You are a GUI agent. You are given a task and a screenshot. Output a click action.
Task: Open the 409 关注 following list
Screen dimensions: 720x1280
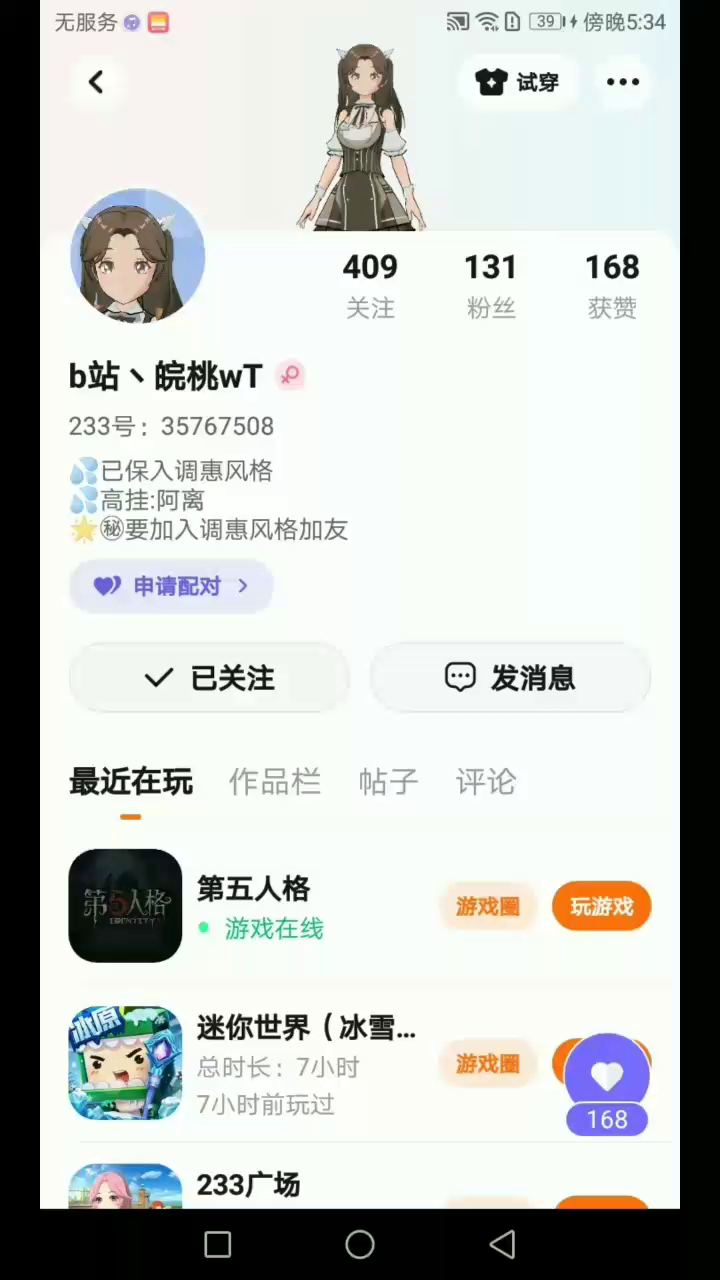pyautogui.click(x=370, y=284)
